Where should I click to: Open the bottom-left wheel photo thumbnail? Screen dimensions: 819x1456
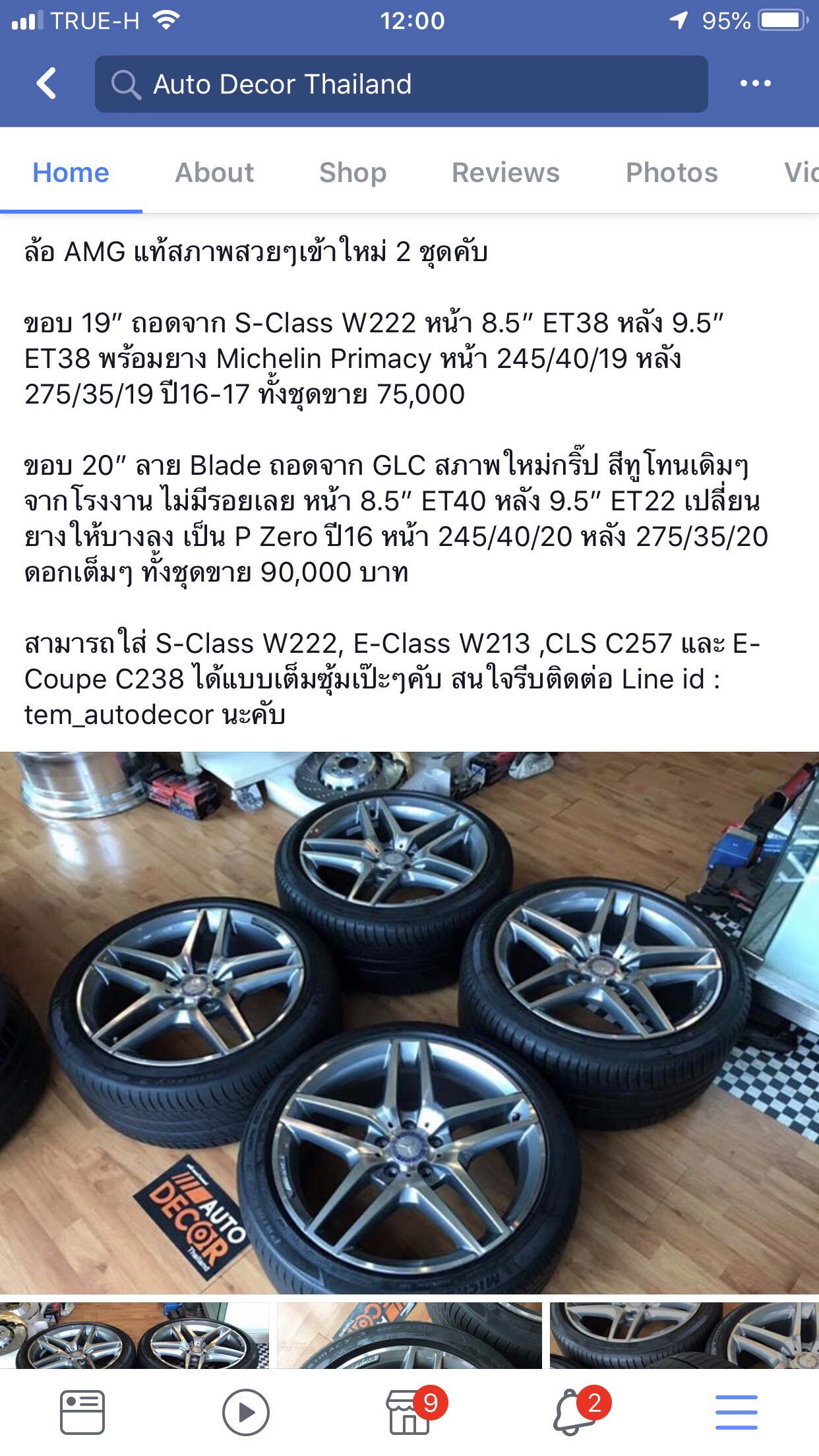tap(135, 1335)
